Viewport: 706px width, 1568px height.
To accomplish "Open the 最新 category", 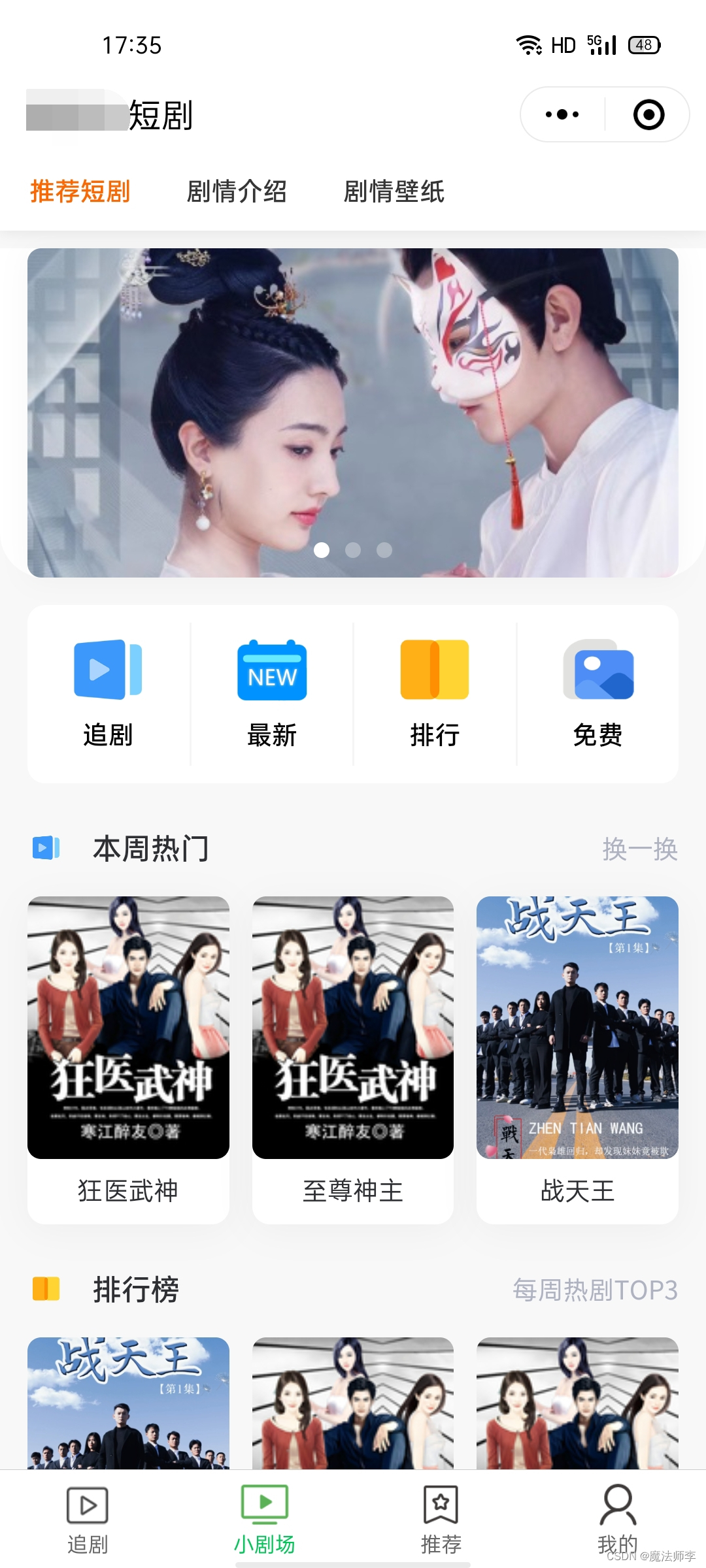I will [272, 693].
